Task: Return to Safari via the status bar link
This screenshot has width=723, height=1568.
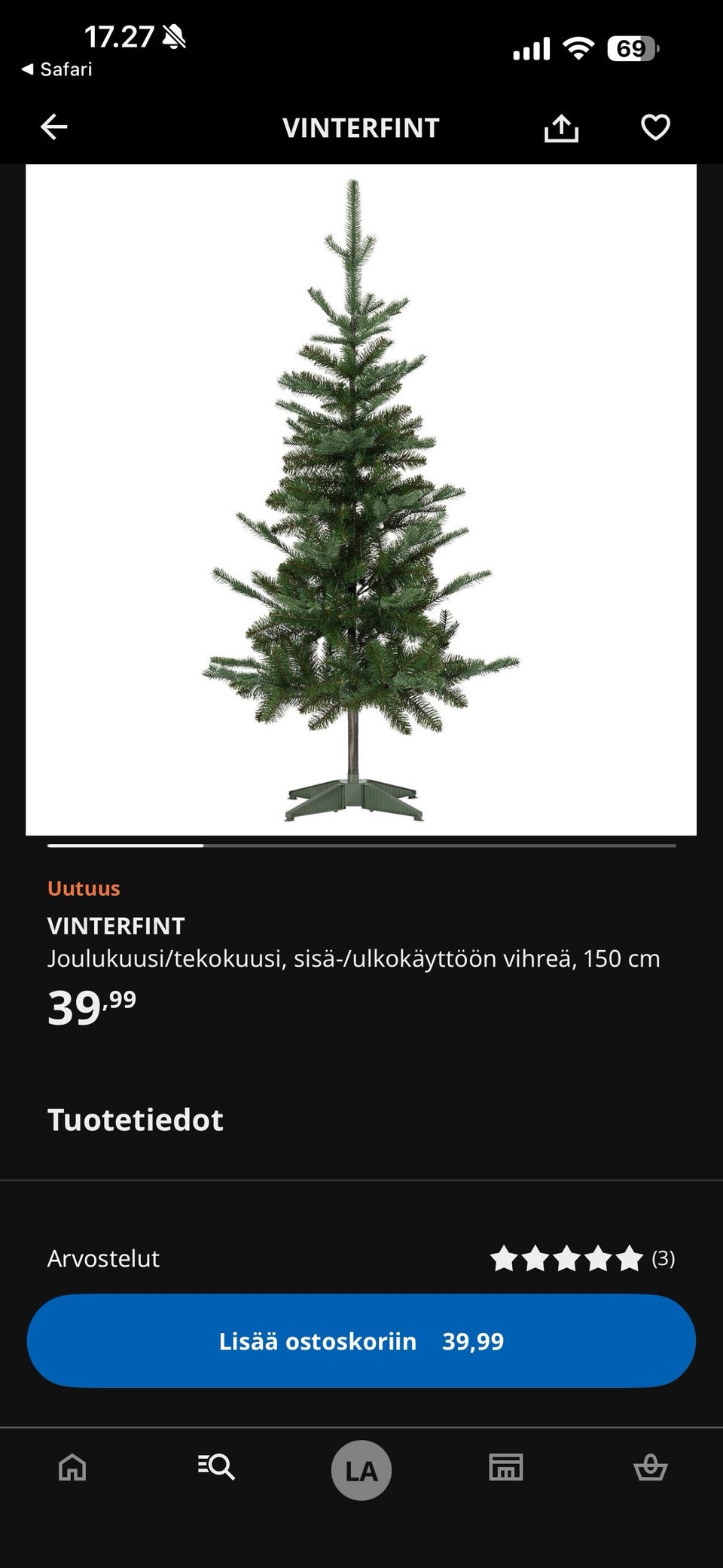Action: [56, 69]
